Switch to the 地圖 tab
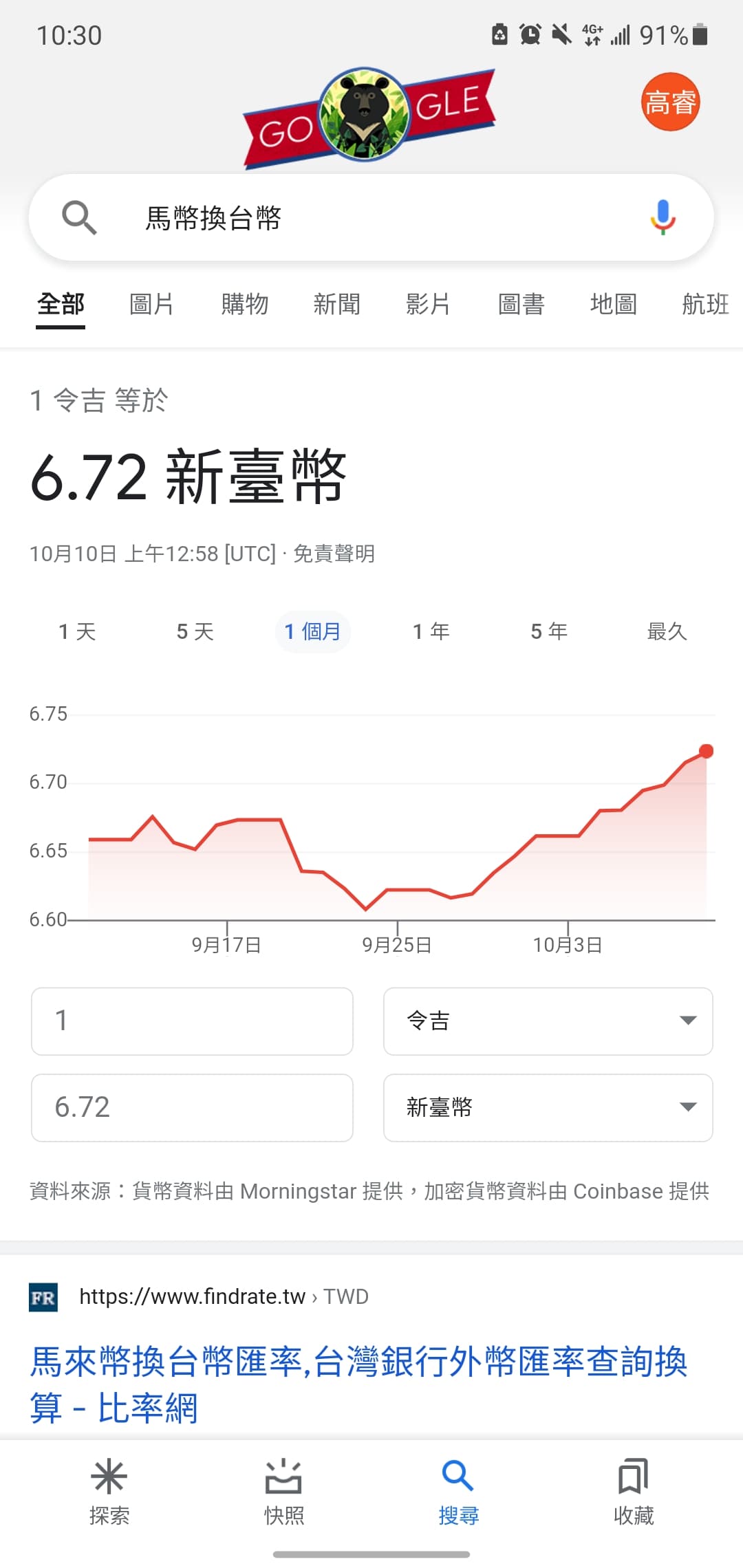Image resolution: width=743 pixels, height=1568 pixels. [x=613, y=304]
